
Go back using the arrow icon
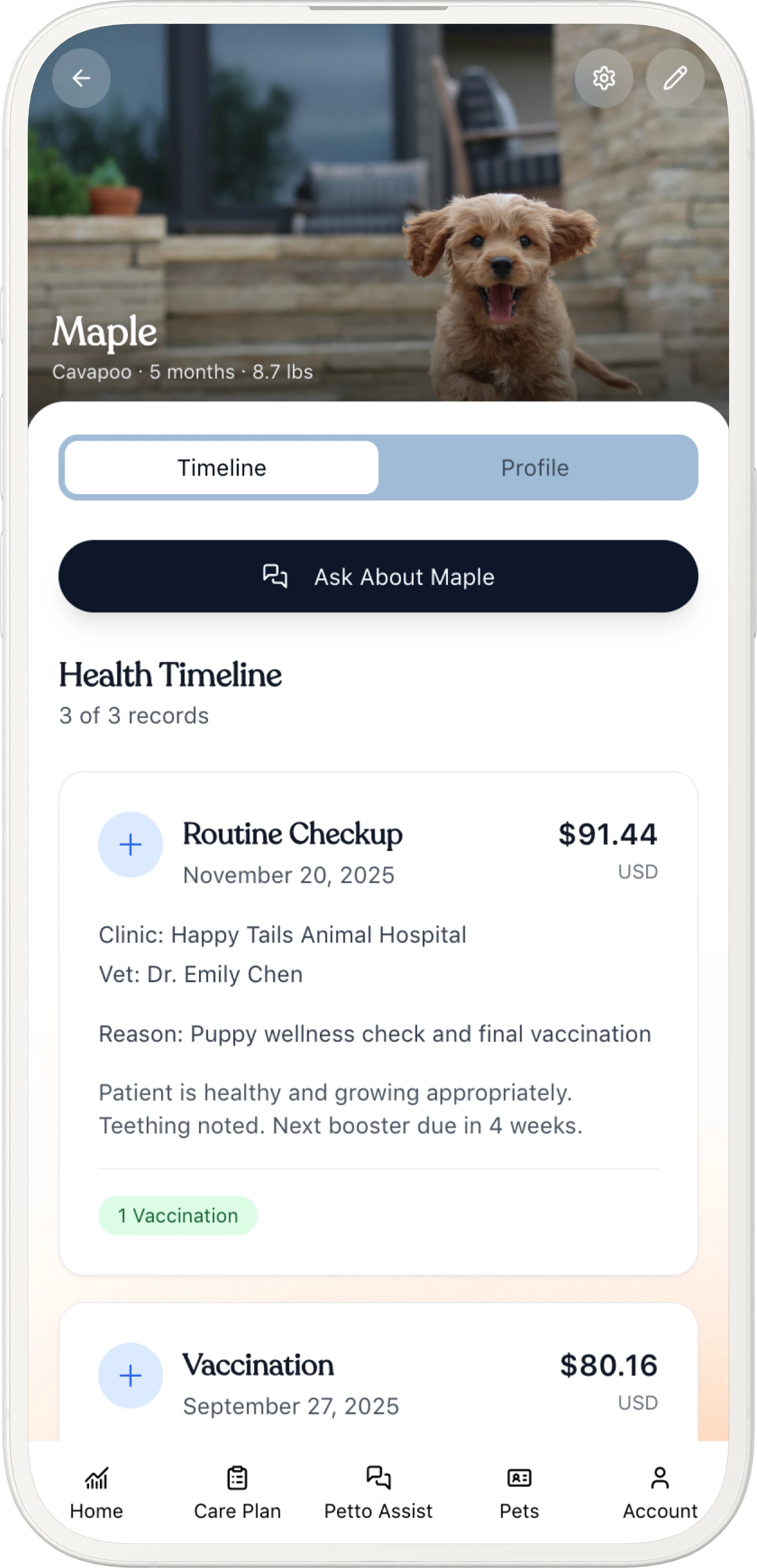(x=81, y=78)
